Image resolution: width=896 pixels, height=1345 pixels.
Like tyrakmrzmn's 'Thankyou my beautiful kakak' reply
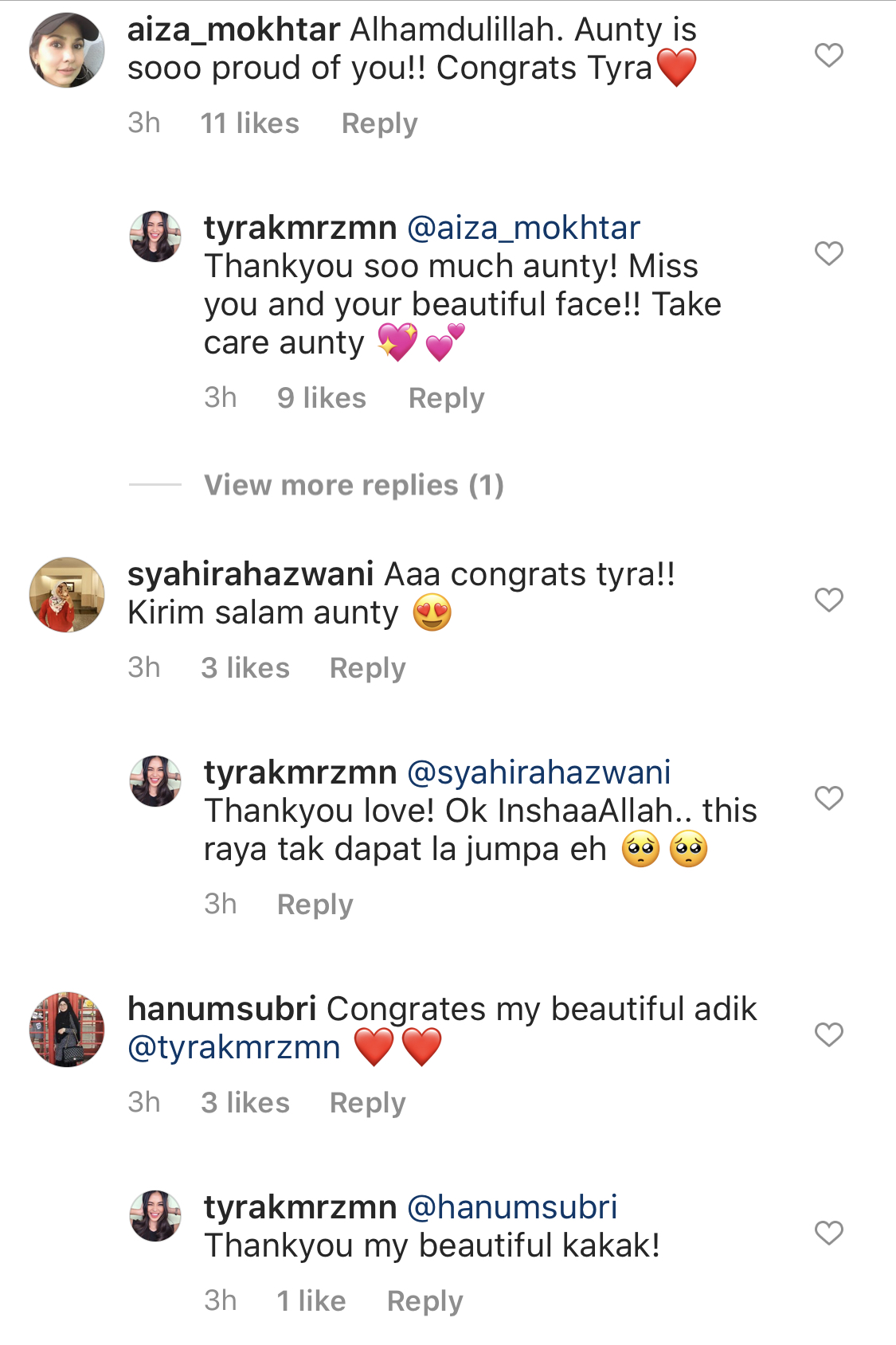[x=828, y=1233]
